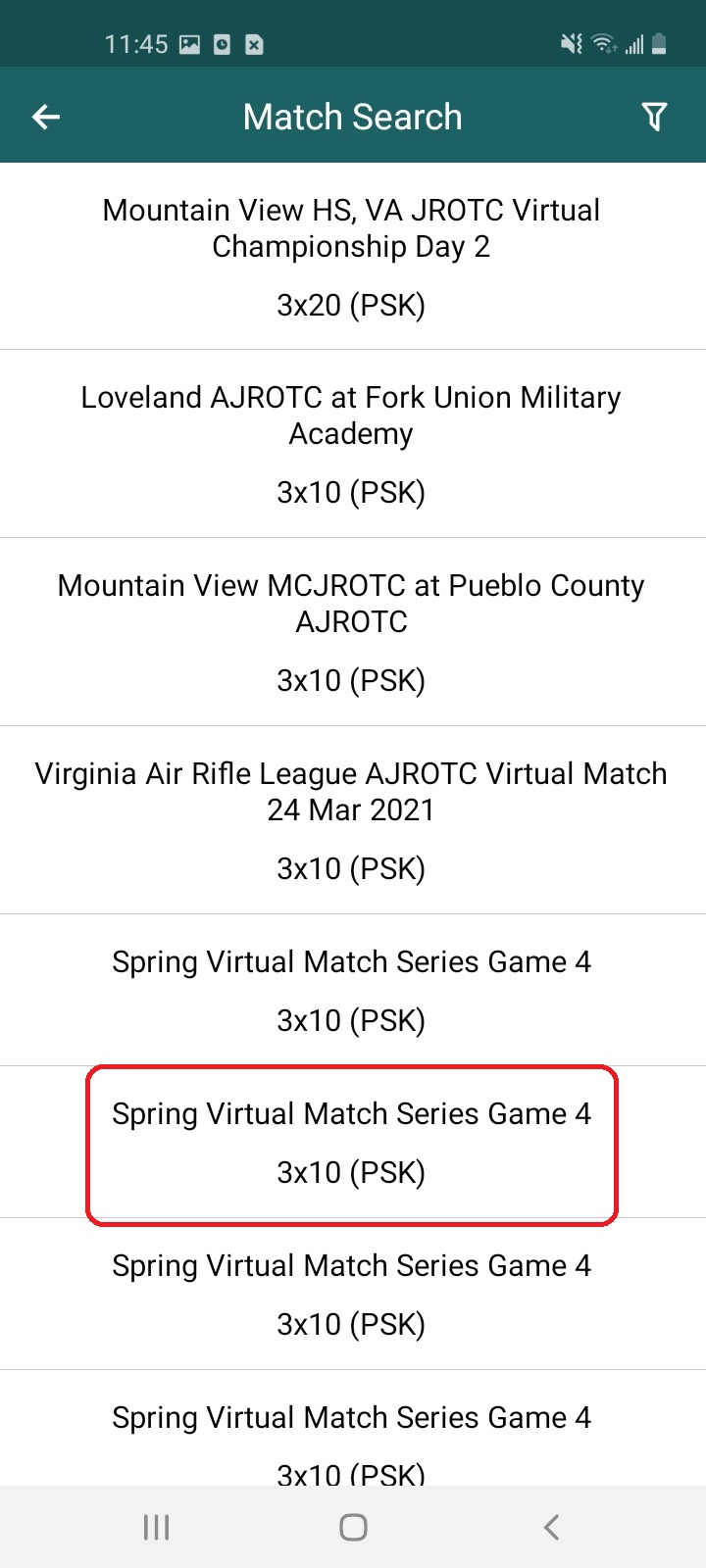Open Mountain View HS JROTC Virtual Championship Day 2
The width and height of the screenshot is (706, 1568).
coord(353,257)
